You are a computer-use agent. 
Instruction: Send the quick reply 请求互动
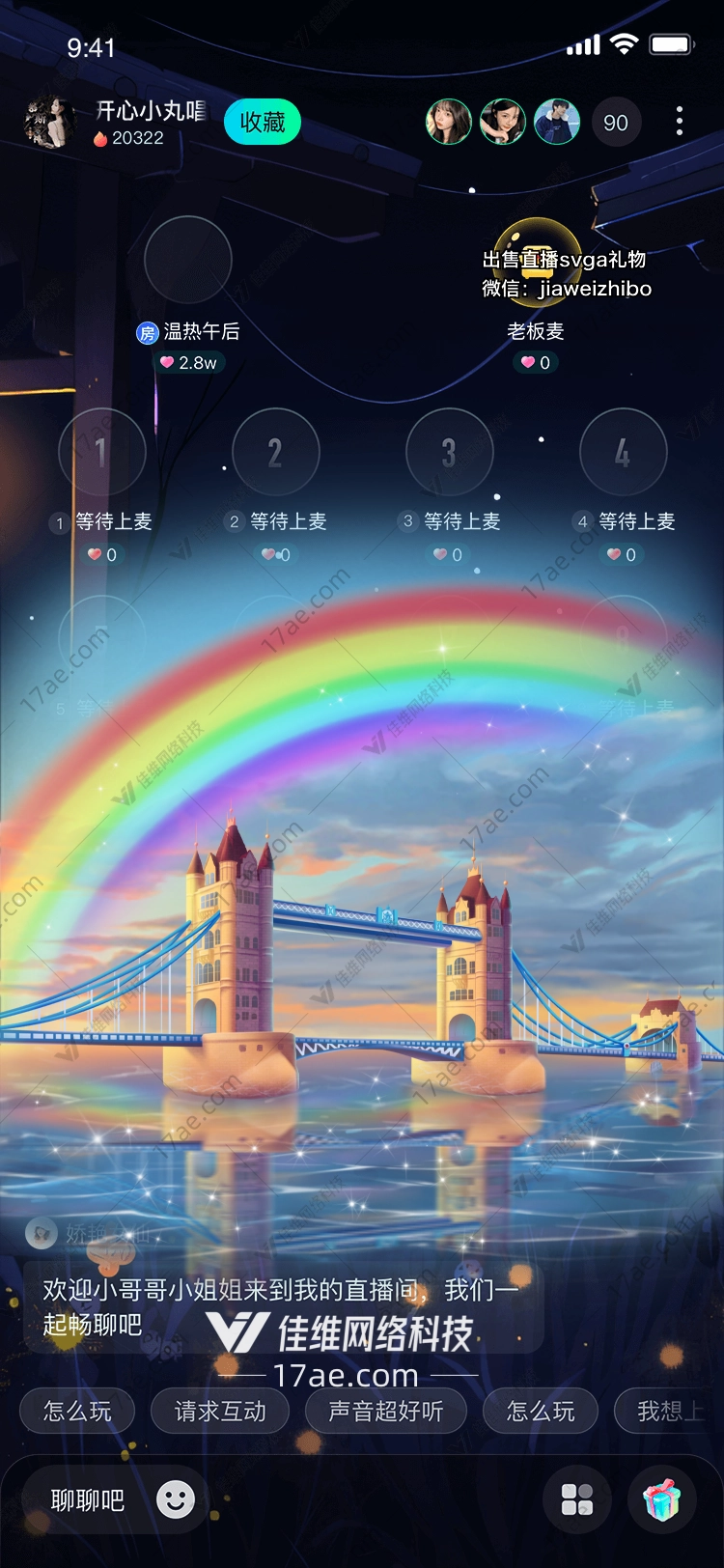(x=220, y=1412)
